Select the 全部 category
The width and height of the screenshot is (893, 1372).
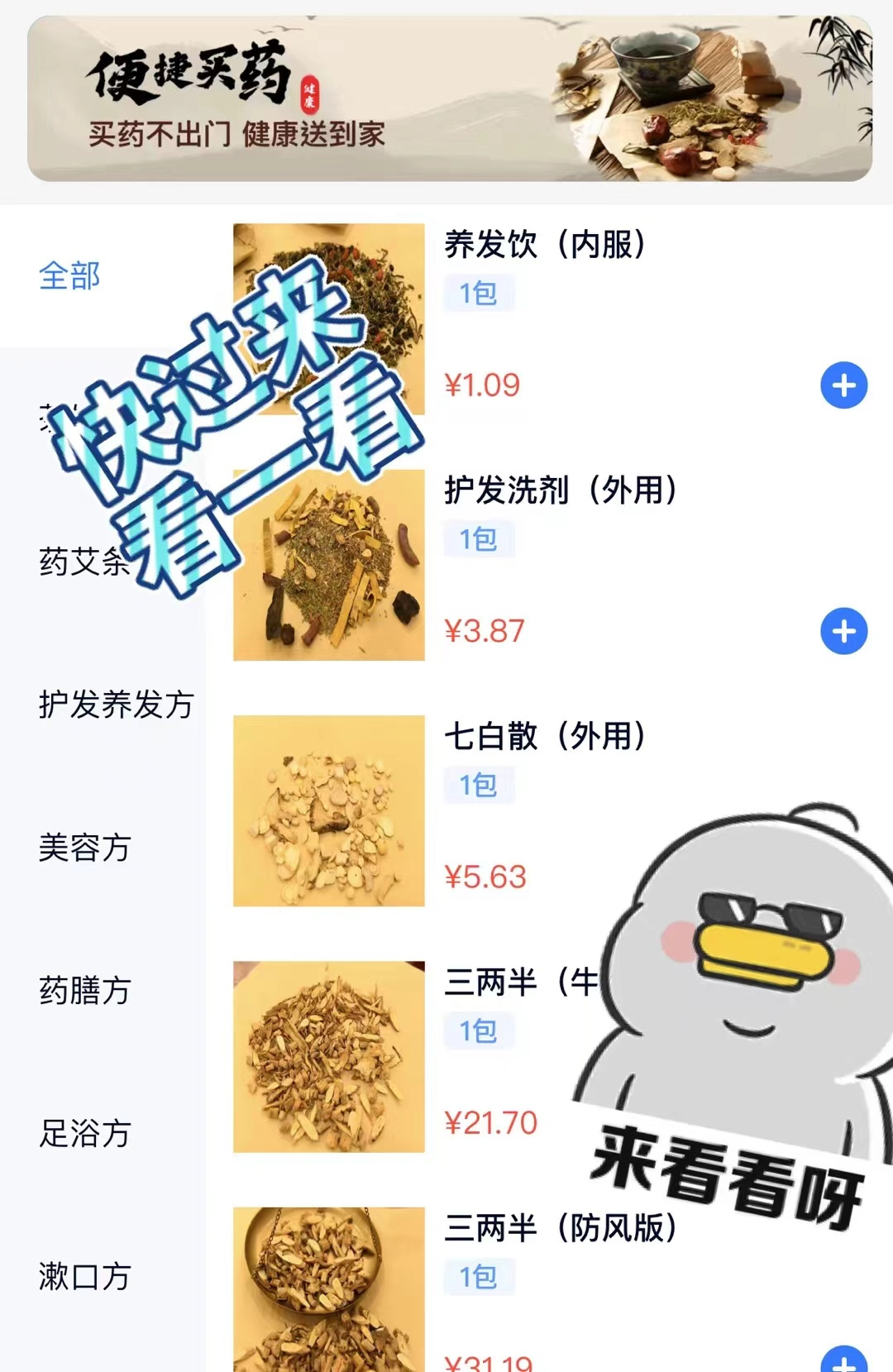click(69, 276)
